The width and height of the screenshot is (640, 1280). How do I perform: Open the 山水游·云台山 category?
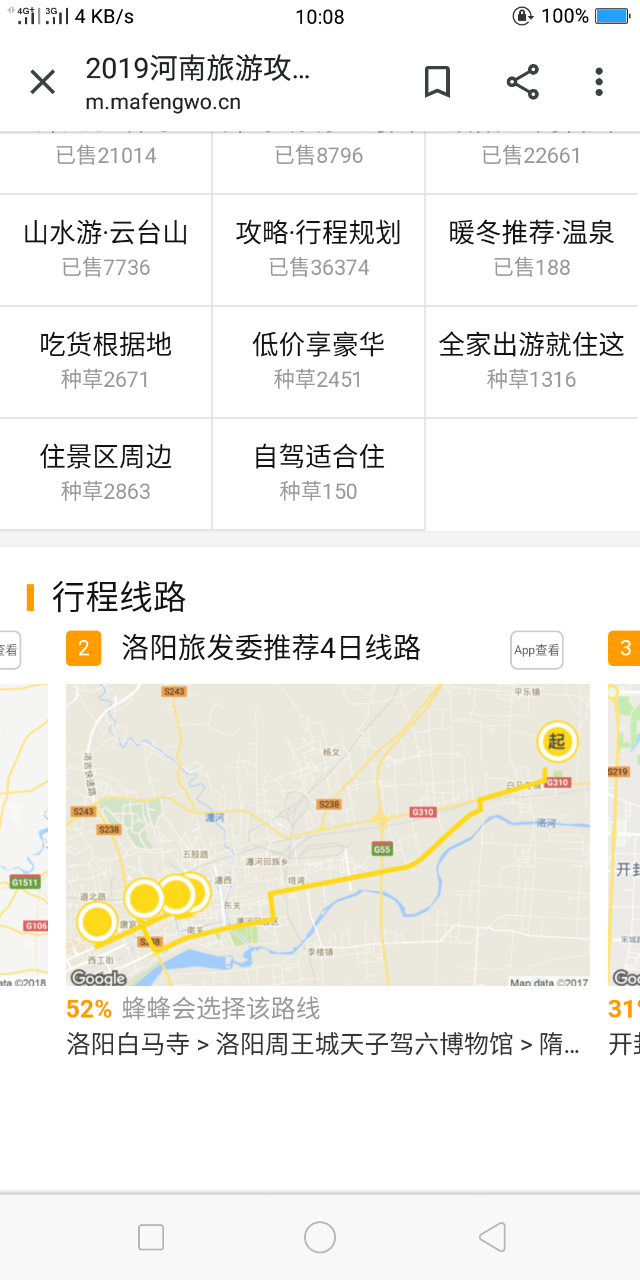coord(105,249)
